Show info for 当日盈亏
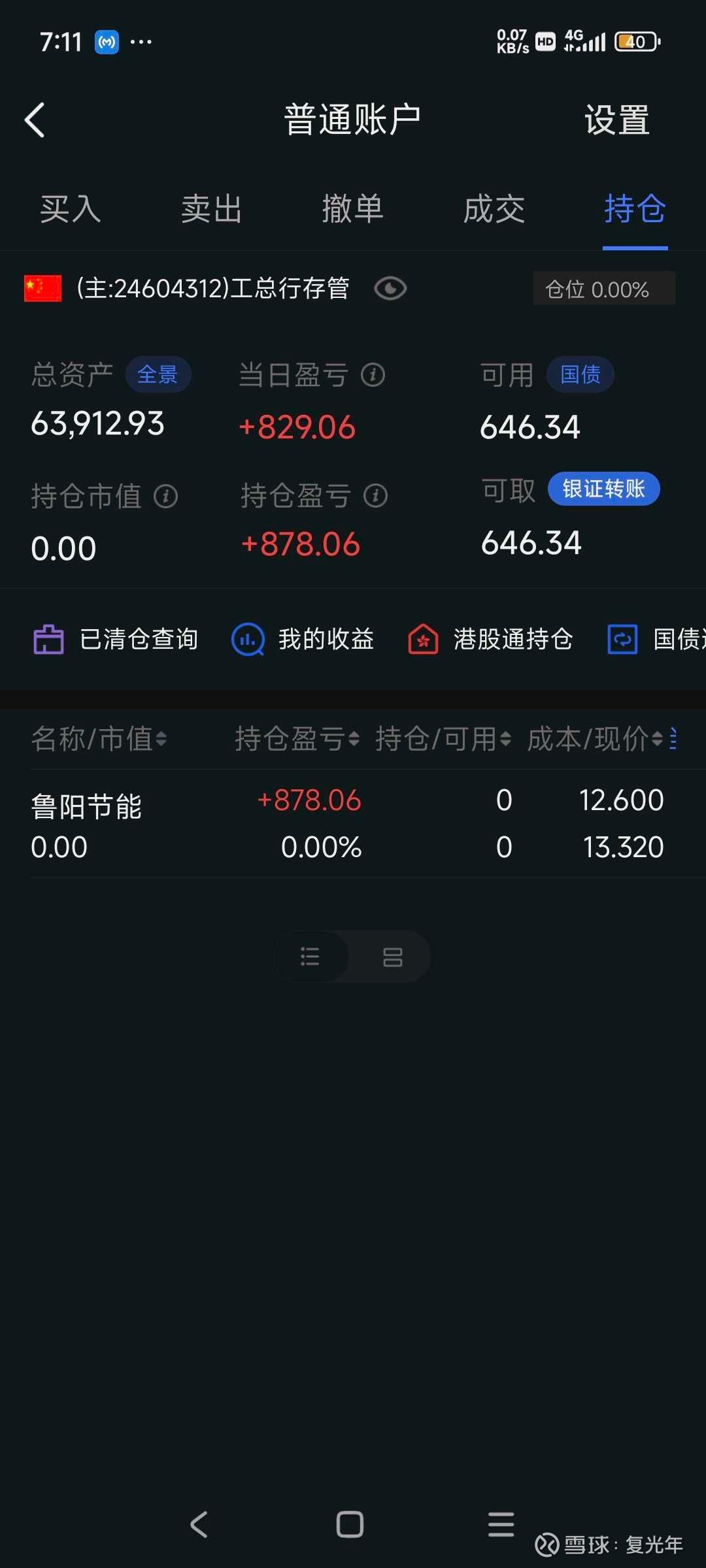 coord(373,375)
